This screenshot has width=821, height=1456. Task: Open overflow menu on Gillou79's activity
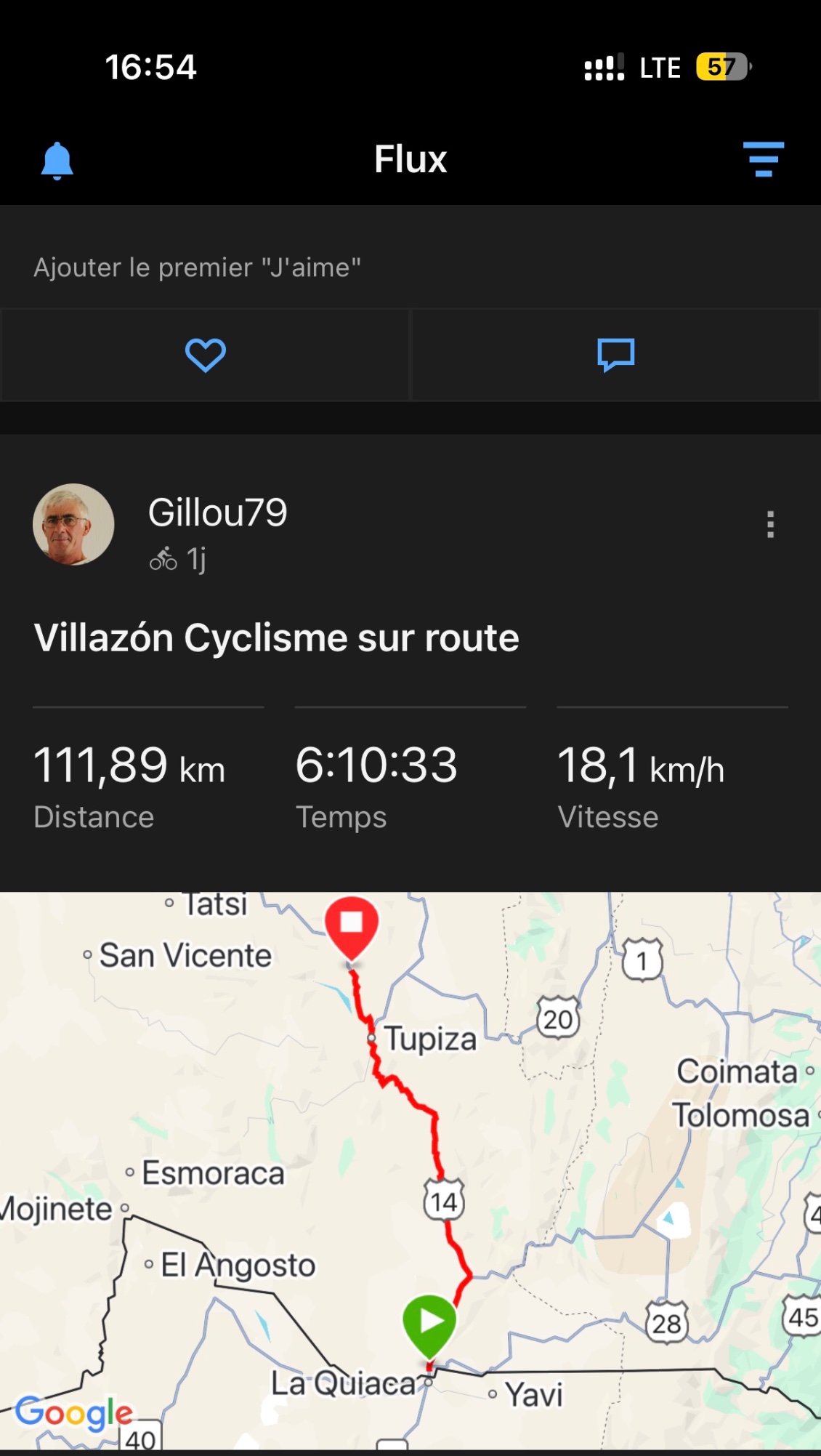[770, 524]
